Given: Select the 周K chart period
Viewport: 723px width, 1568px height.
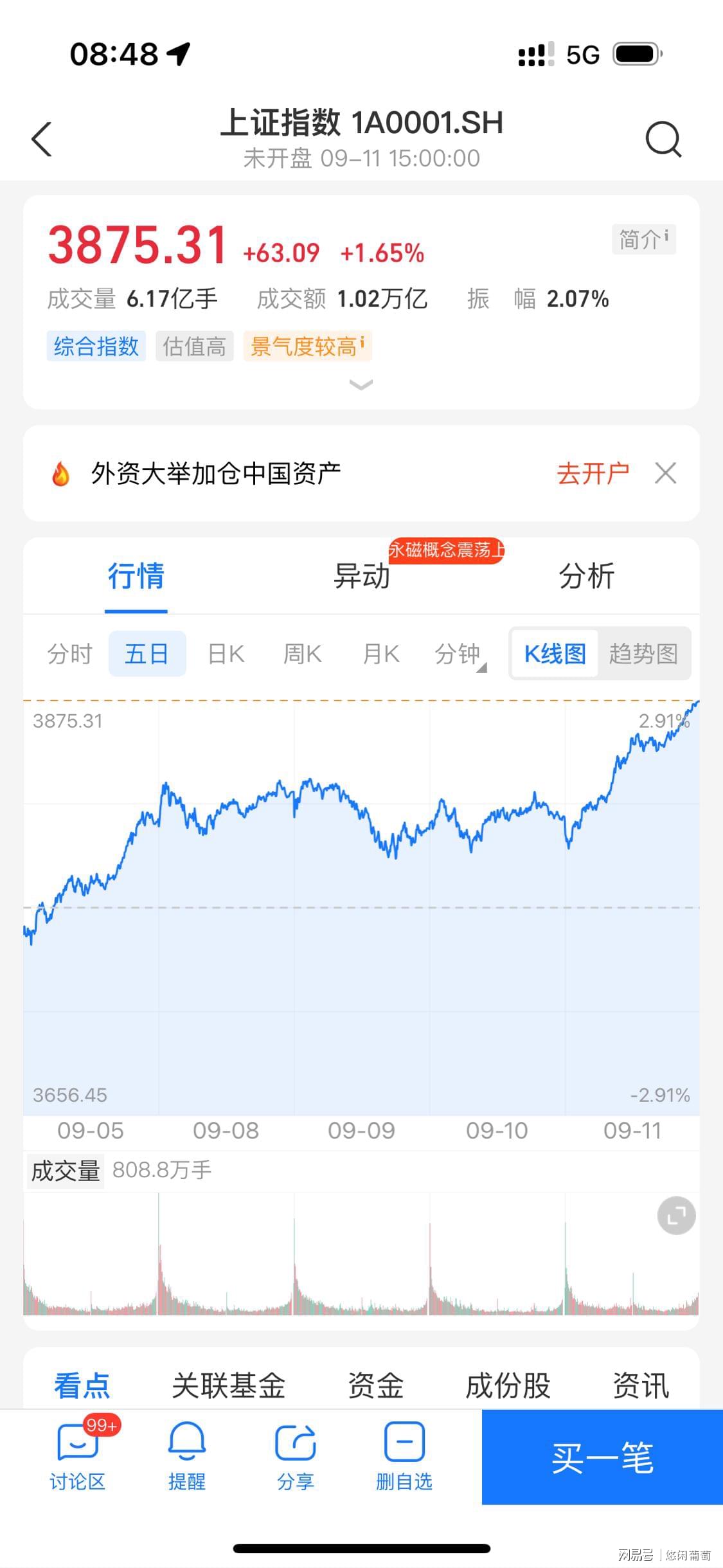Looking at the screenshot, I should 302,654.
